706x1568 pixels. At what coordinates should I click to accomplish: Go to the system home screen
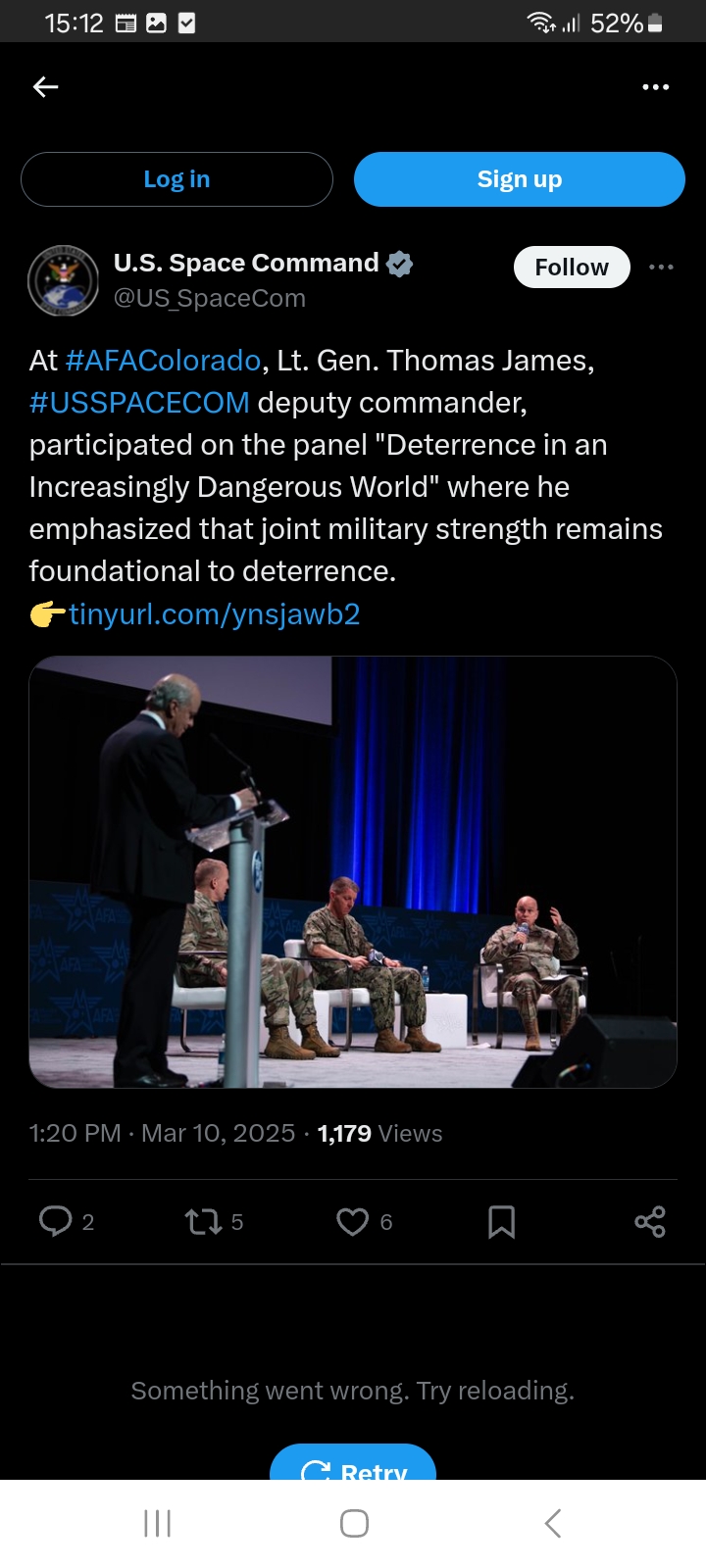click(354, 1523)
